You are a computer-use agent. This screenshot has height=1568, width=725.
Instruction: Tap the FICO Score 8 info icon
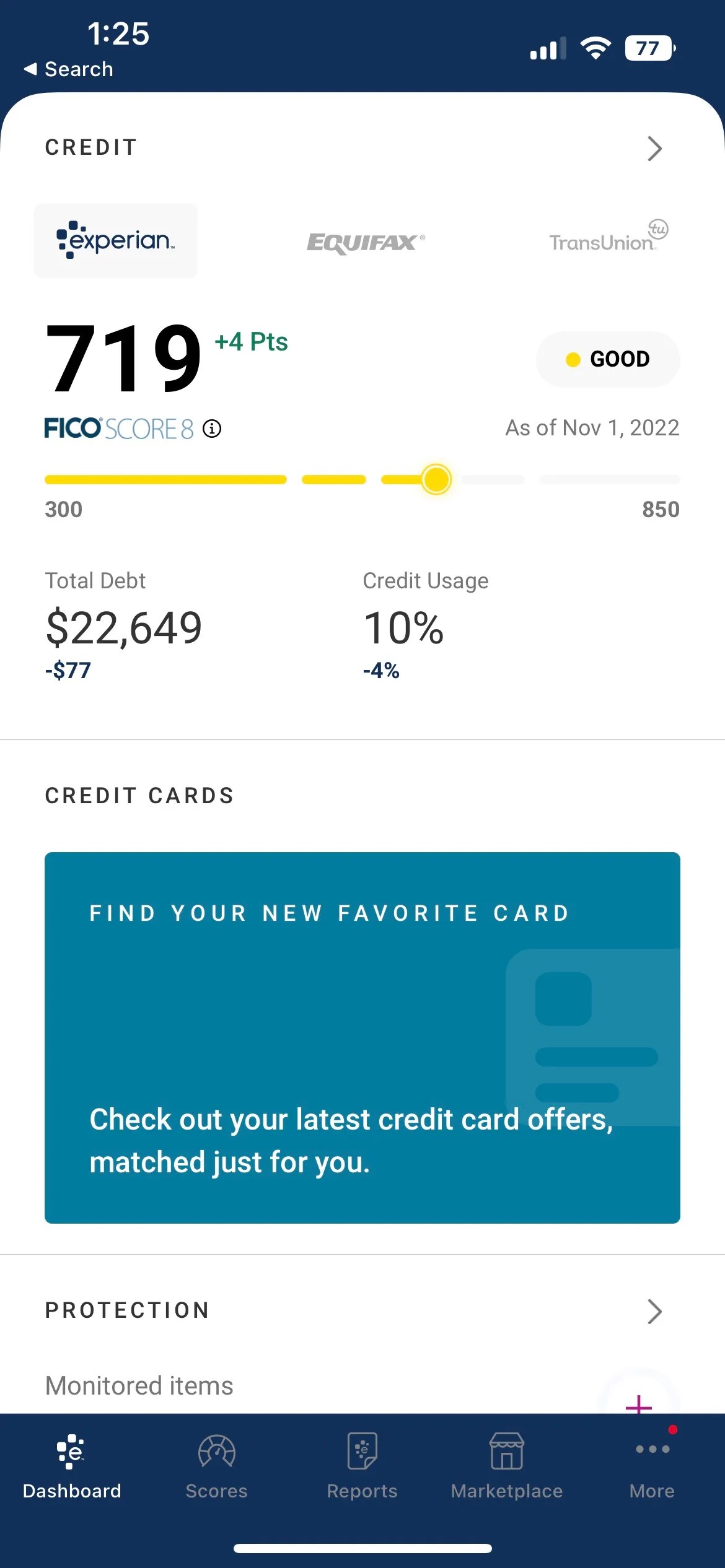pyautogui.click(x=211, y=429)
